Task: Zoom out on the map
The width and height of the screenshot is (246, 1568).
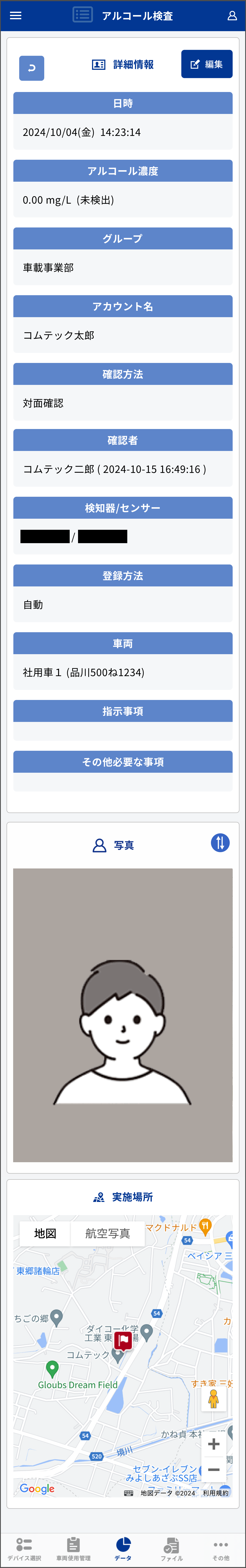Action: (213, 1469)
